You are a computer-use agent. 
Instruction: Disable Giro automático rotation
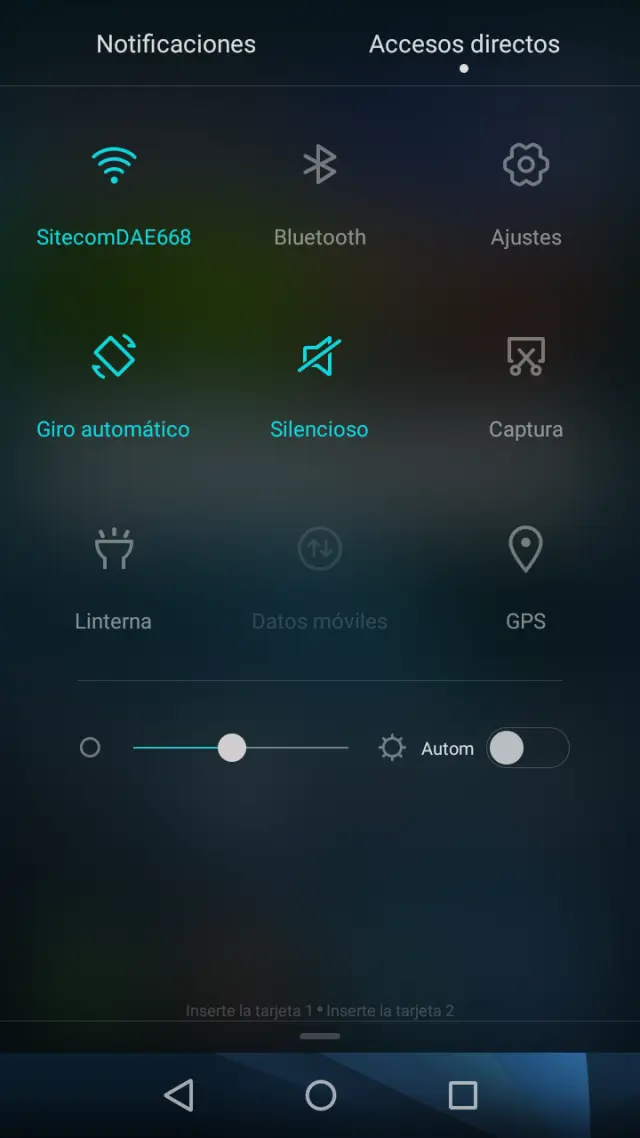pyautogui.click(x=114, y=358)
